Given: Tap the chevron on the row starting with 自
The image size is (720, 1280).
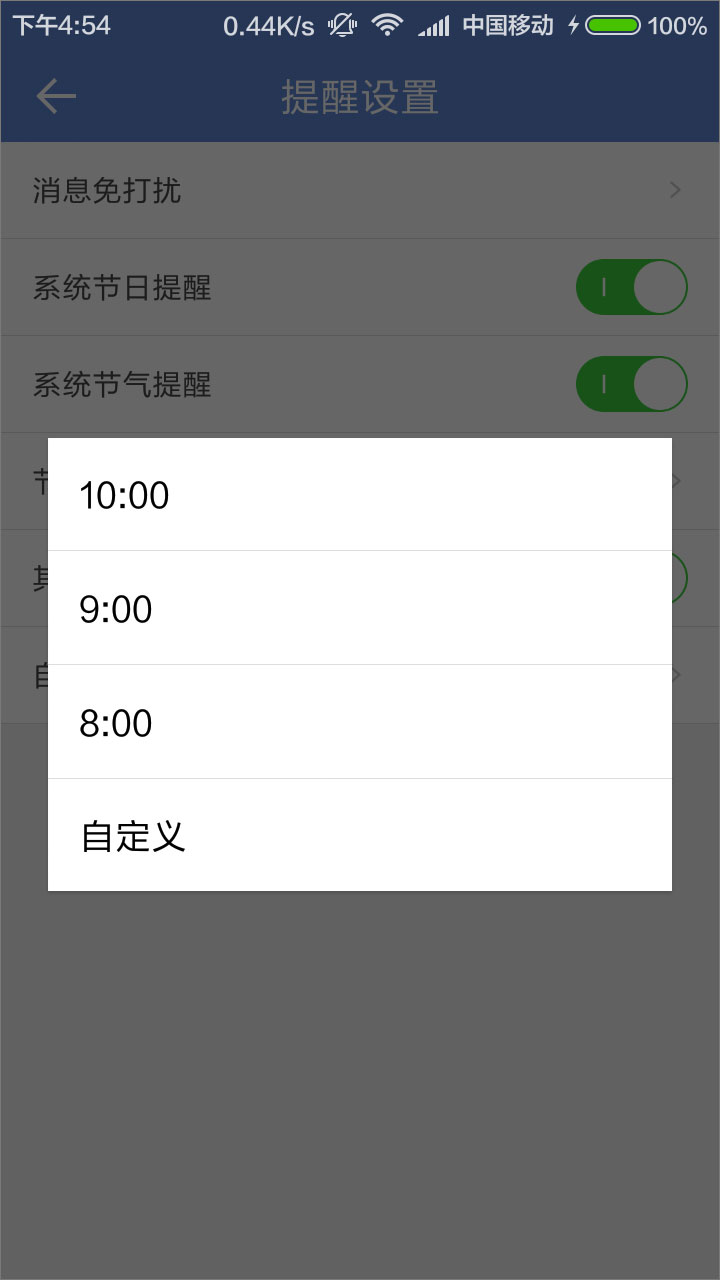Looking at the screenshot, I should (x=676, y=675).
